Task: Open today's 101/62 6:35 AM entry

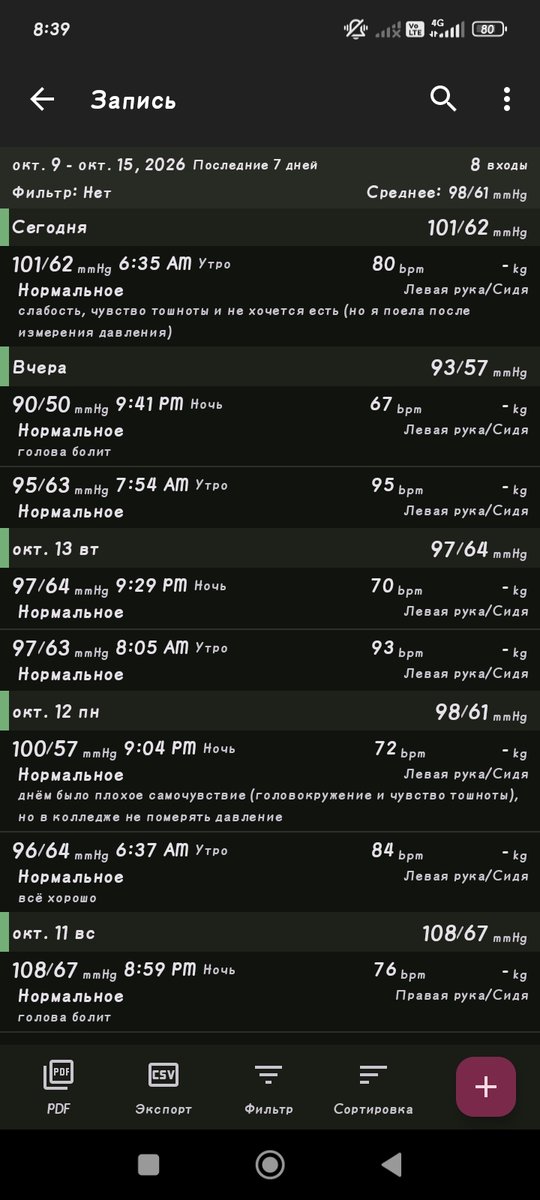Action: pyautogui.click(x=270, y=297)
